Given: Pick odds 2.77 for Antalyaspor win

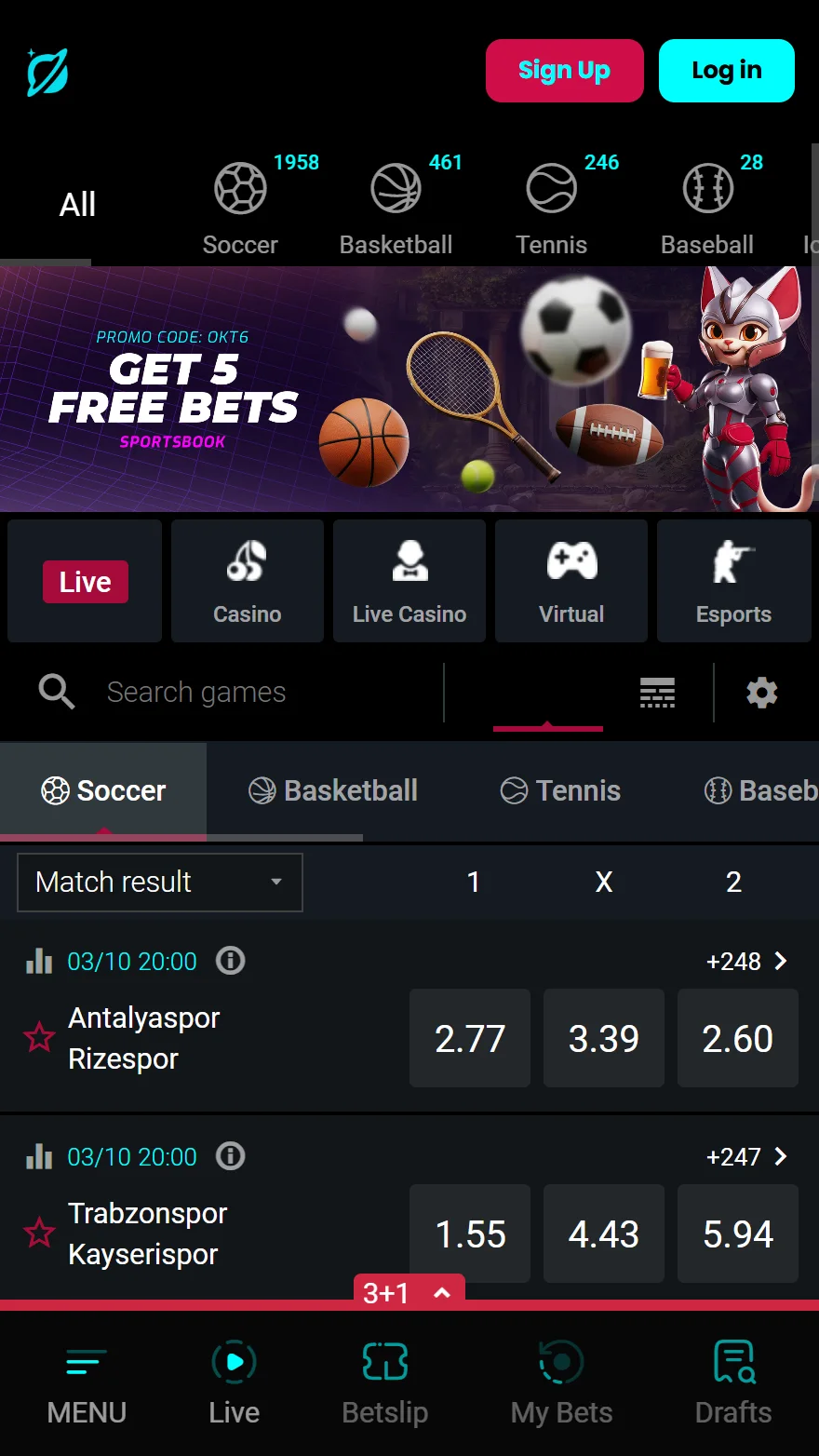Looking at the screenshot, I should pos(470,1038).
